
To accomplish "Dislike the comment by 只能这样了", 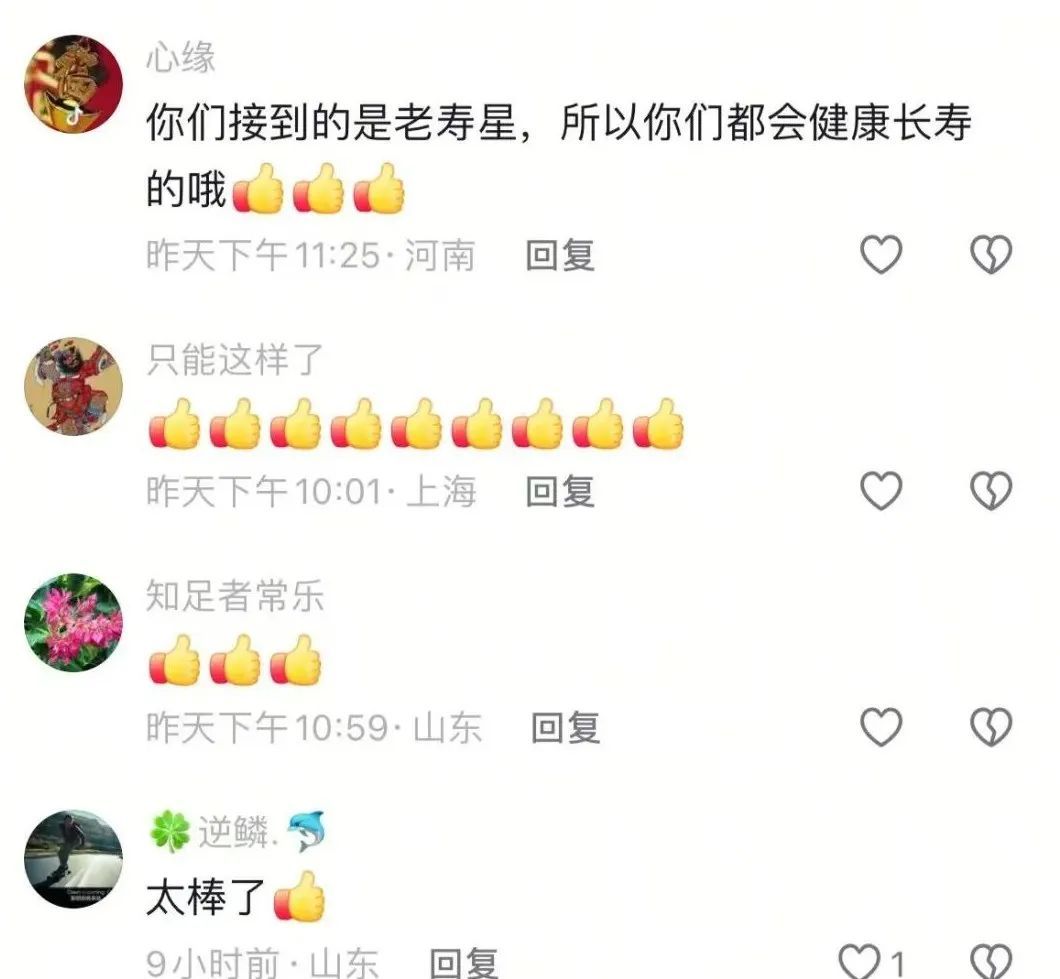I will [991, 491].
